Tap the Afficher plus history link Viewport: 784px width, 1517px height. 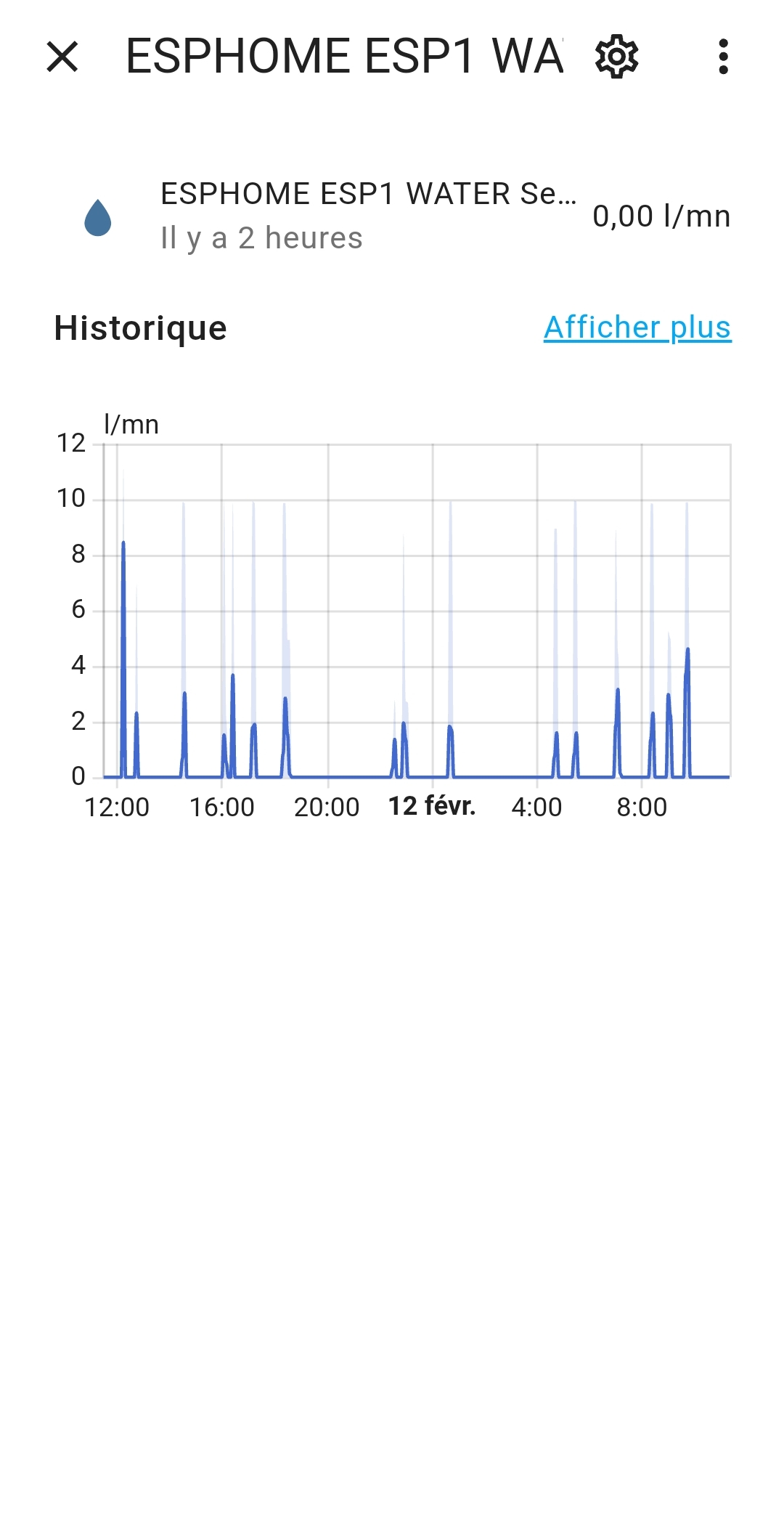(637, 328)
